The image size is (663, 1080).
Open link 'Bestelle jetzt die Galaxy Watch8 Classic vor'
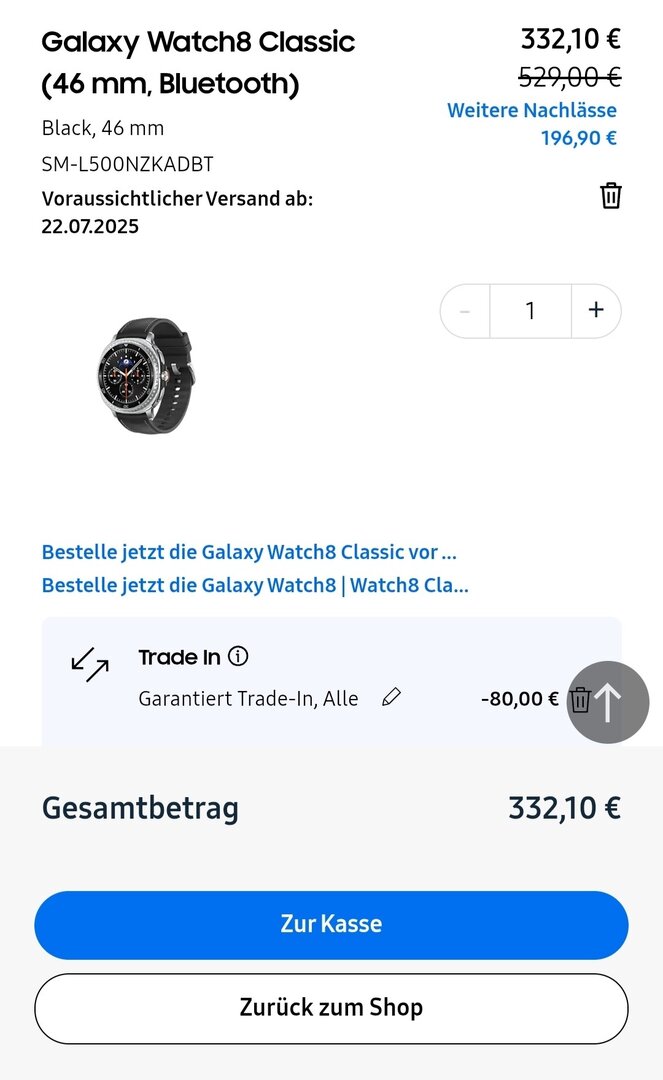[x=249, y=552]
